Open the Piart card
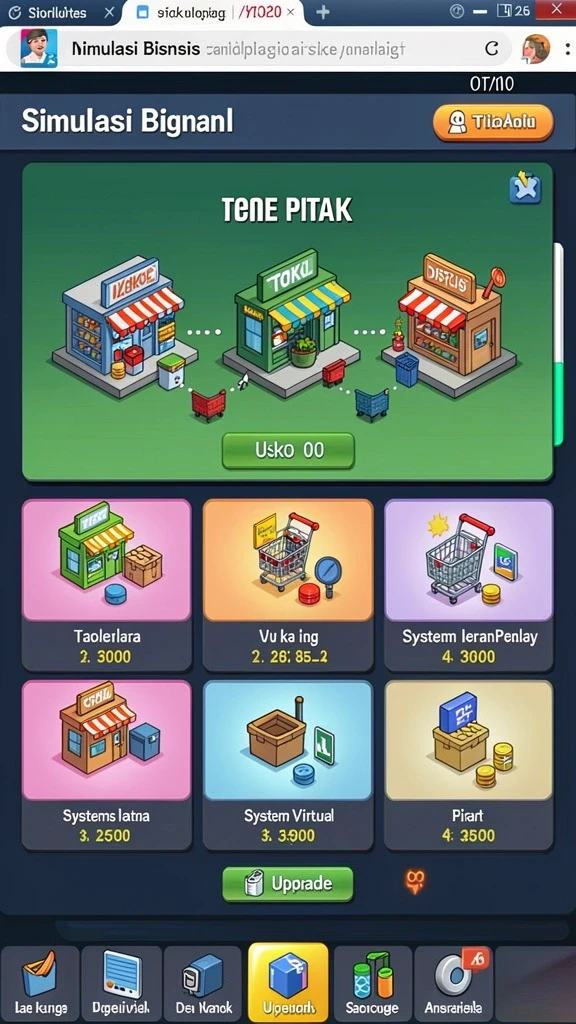 click(469, 765)
